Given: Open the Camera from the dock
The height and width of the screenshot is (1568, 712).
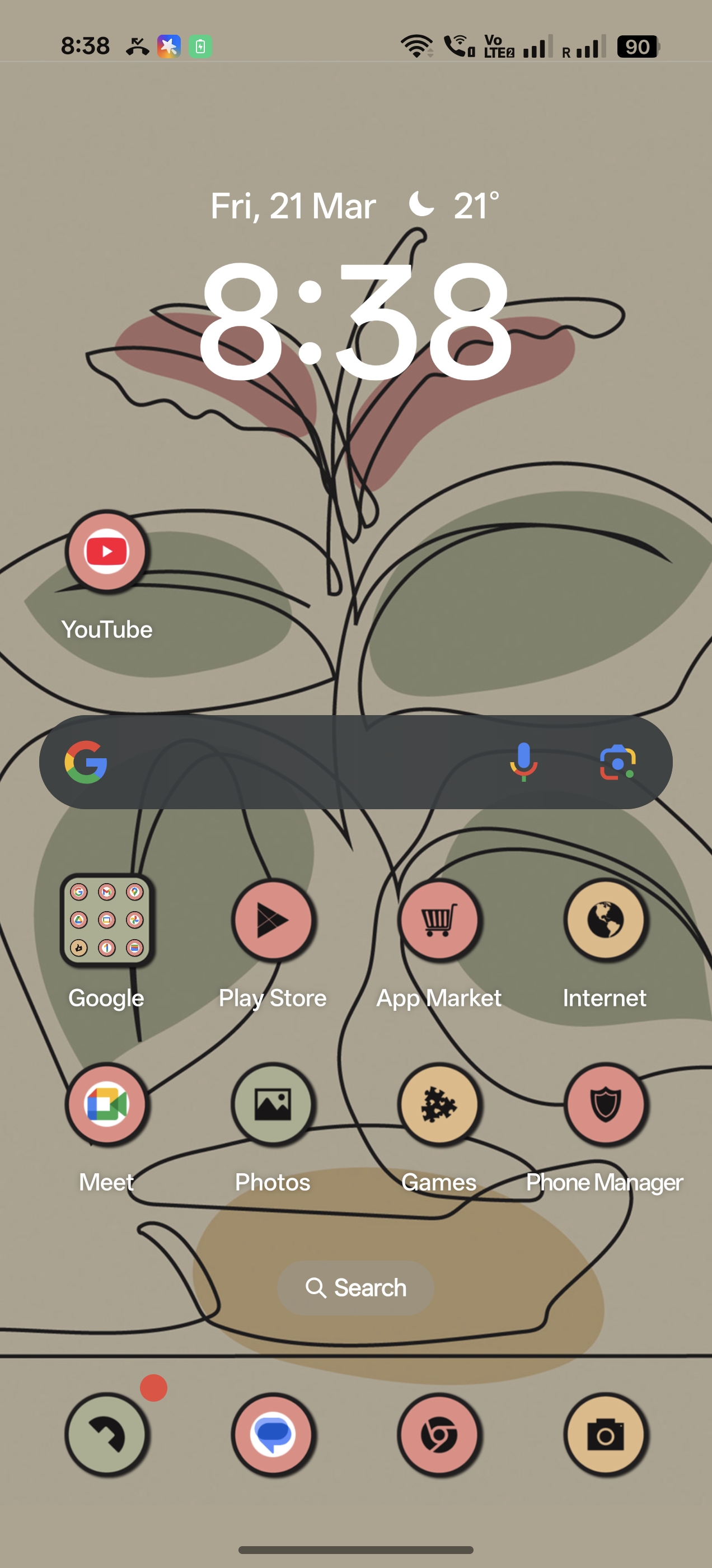Looking at the screenshot, I should coord(605,1435).
